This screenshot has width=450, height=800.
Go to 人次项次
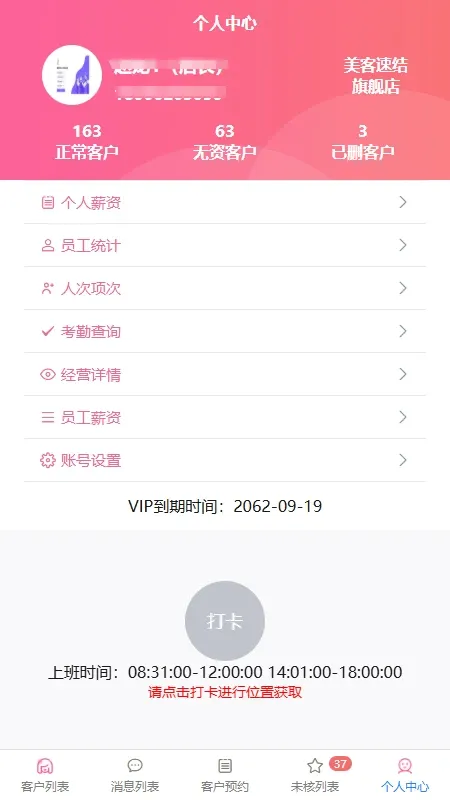pos(224,288)
